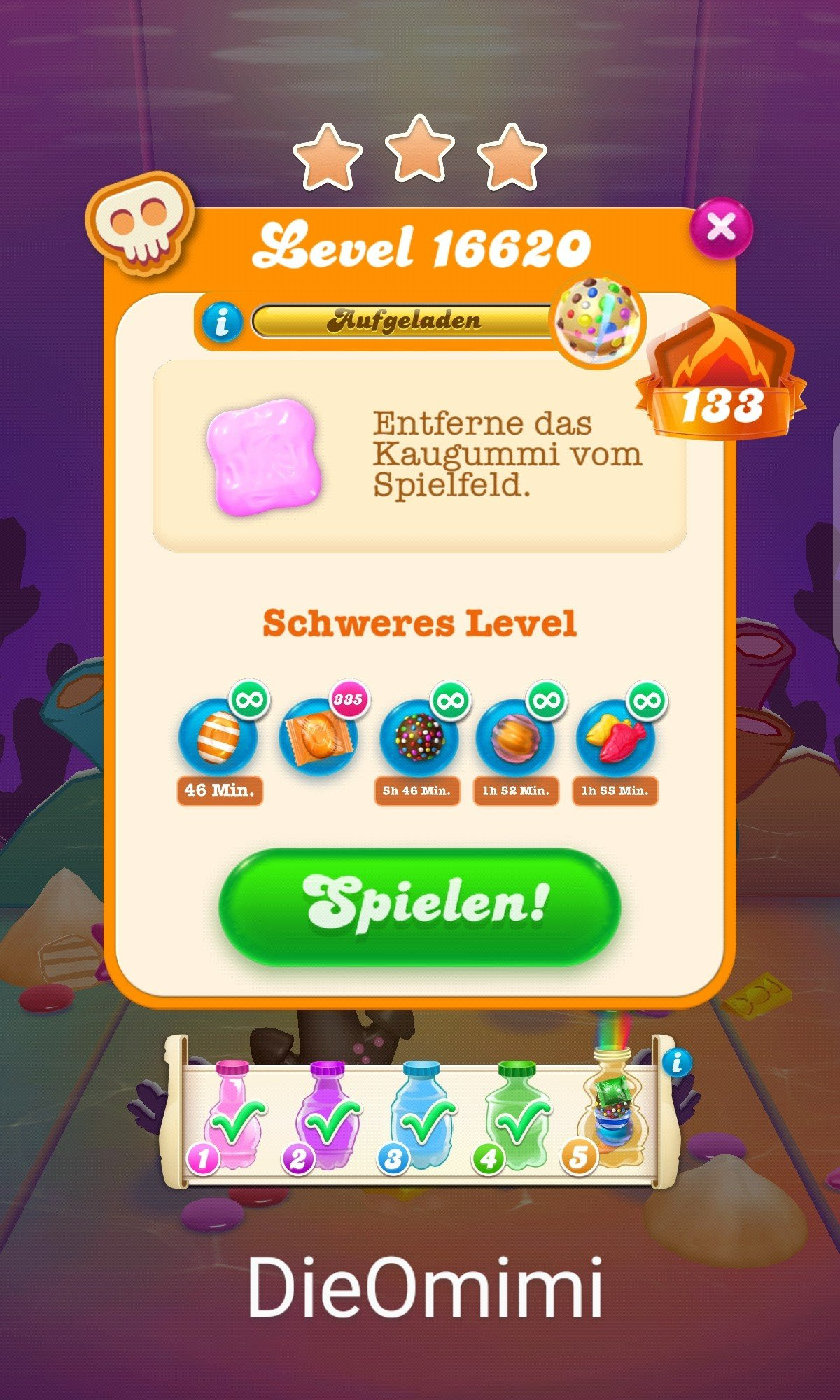Start the level with Spielen!
The height and width of the screenshot is (1400, 840).
point(419,906)
